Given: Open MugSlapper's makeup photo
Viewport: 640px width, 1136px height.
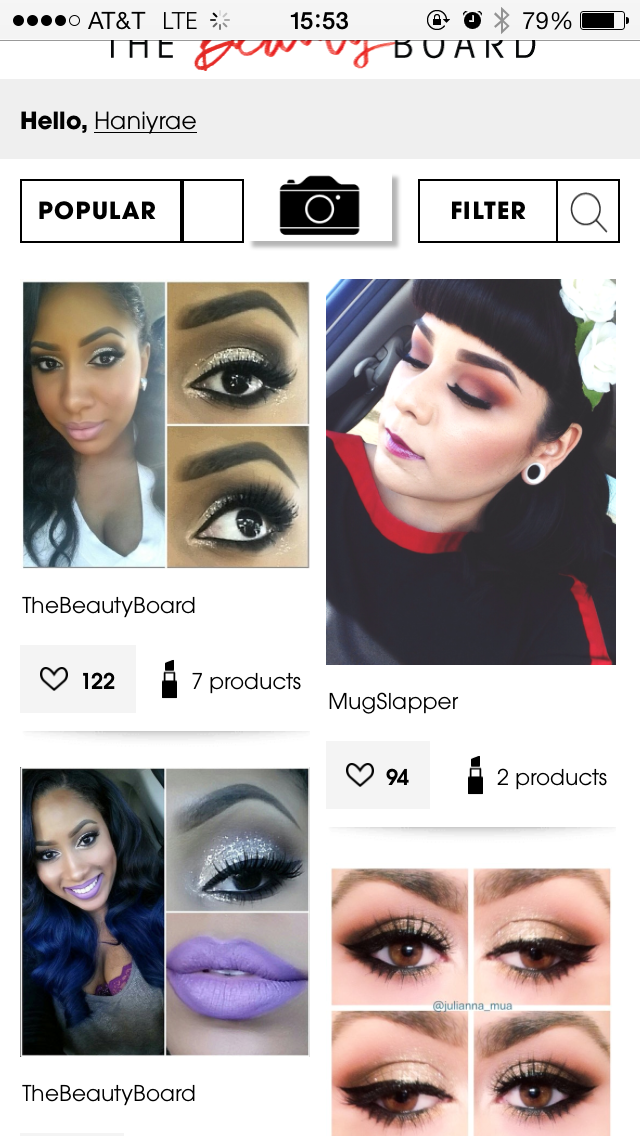Looking at the screenshot, I should click(x=471, y=472).
